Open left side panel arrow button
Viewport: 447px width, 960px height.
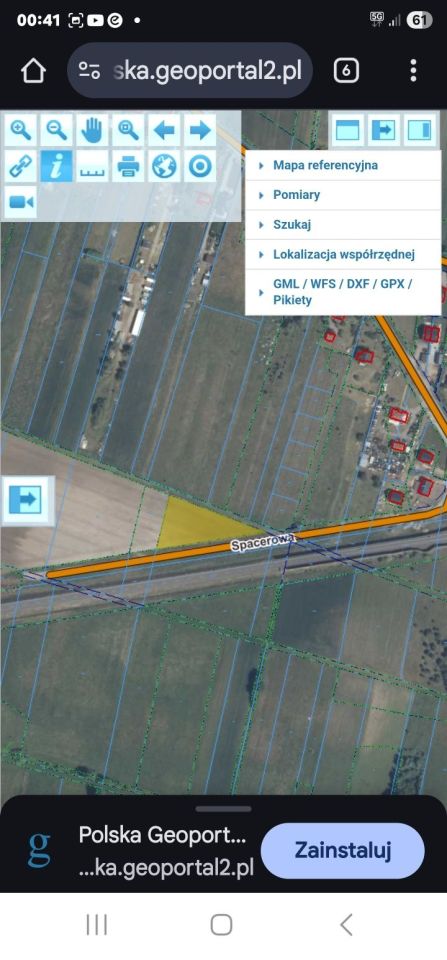click(25, 500)
